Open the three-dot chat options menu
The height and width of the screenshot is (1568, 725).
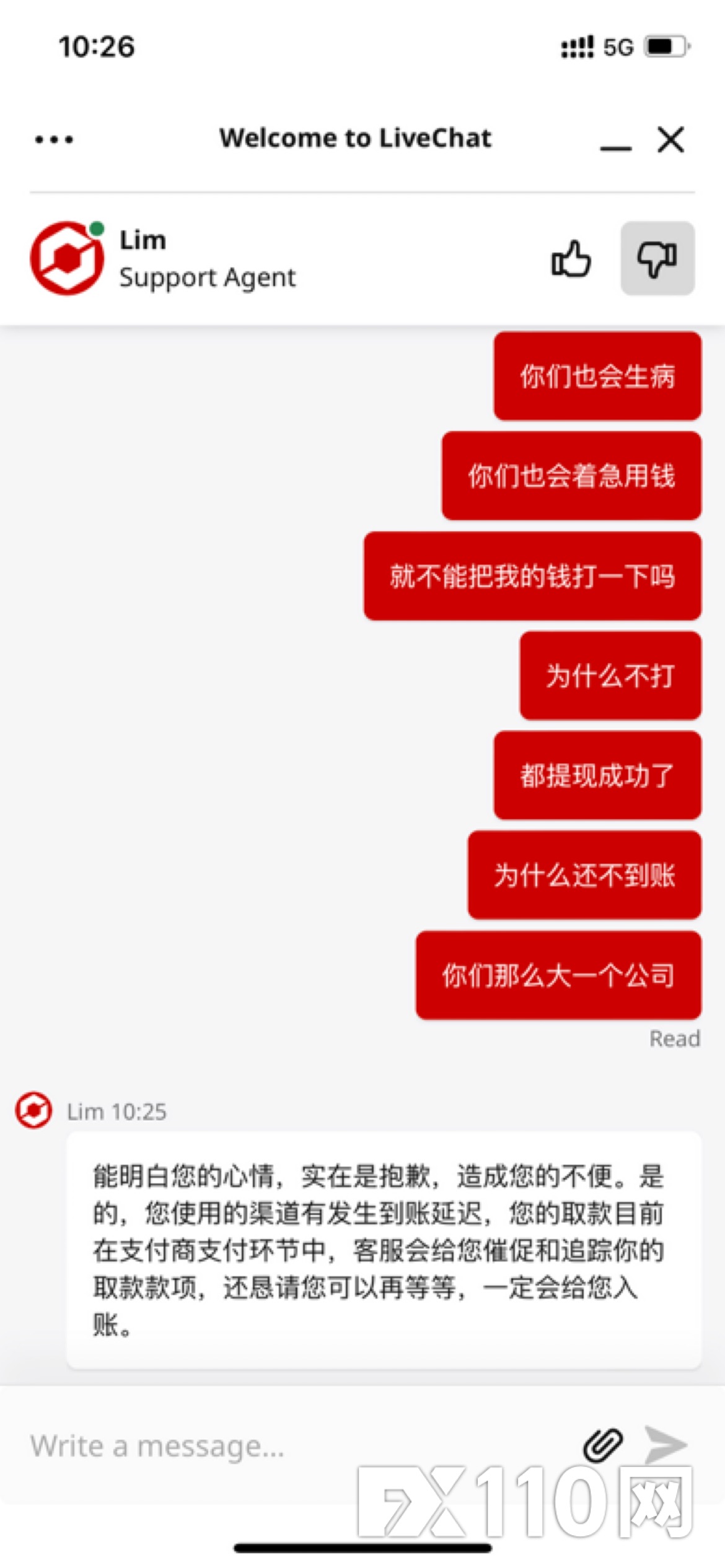pos(54,139)
